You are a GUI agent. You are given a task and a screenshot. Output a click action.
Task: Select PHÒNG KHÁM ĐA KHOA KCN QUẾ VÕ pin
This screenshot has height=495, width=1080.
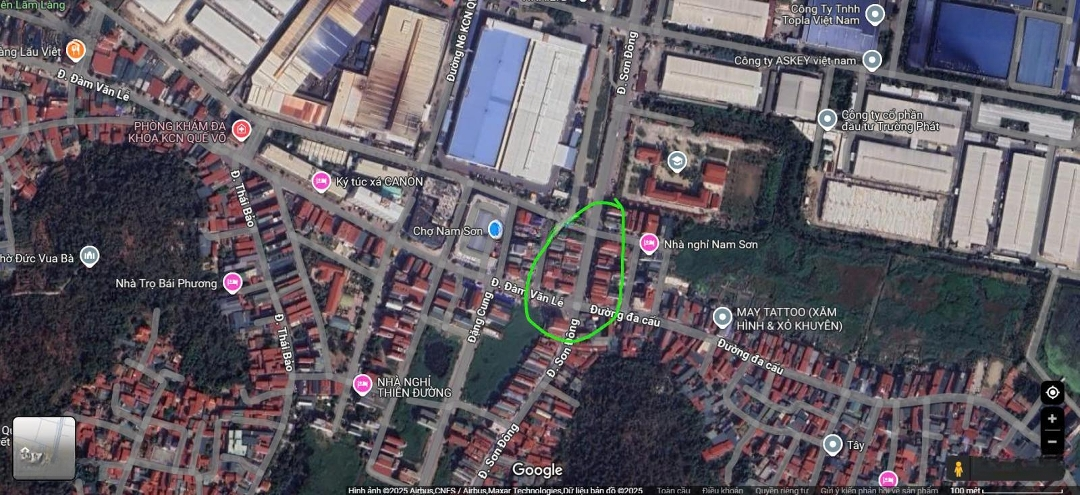tap(241, 129)
